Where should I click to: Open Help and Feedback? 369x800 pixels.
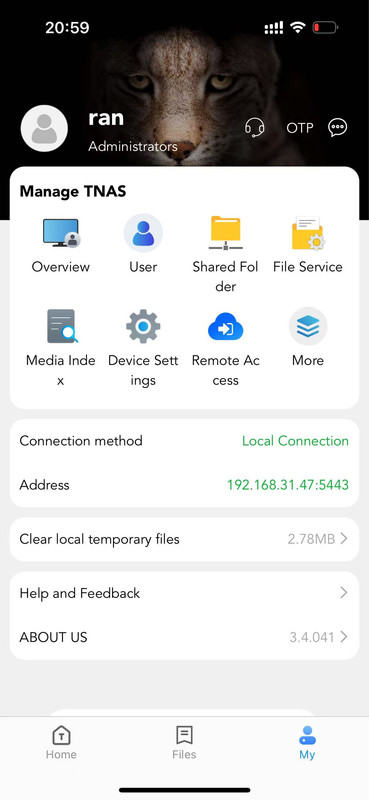[184, 593]
